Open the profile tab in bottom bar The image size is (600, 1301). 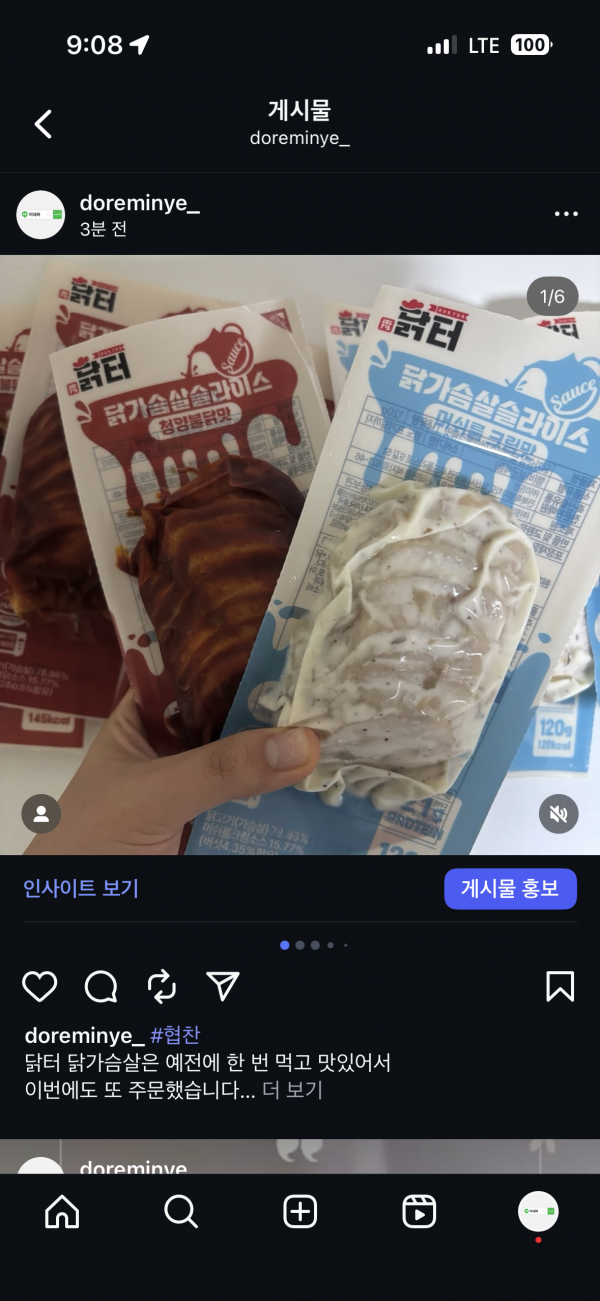(x=538, y=1212)
